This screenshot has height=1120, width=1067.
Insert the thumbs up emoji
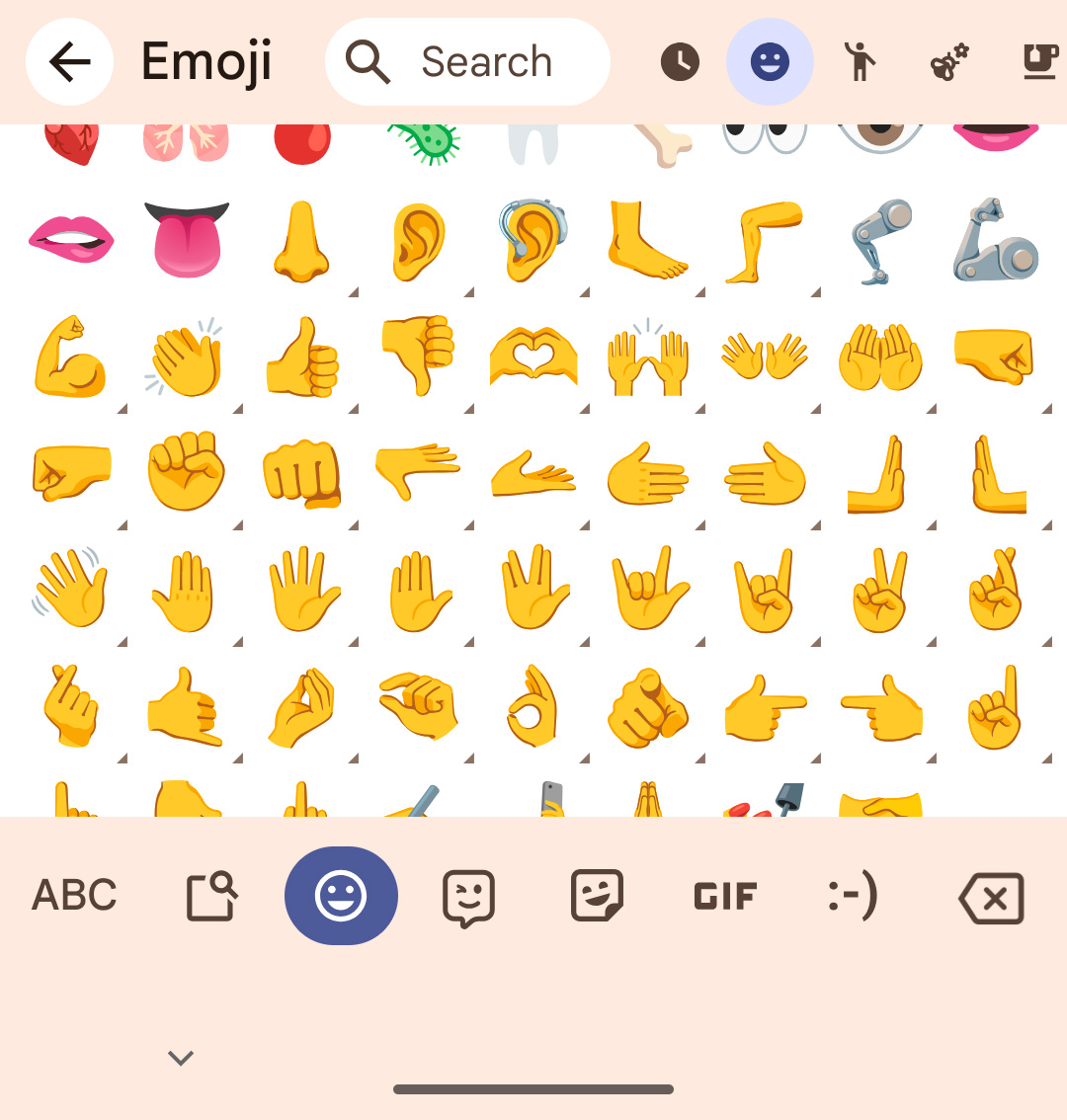coord(302,356)
